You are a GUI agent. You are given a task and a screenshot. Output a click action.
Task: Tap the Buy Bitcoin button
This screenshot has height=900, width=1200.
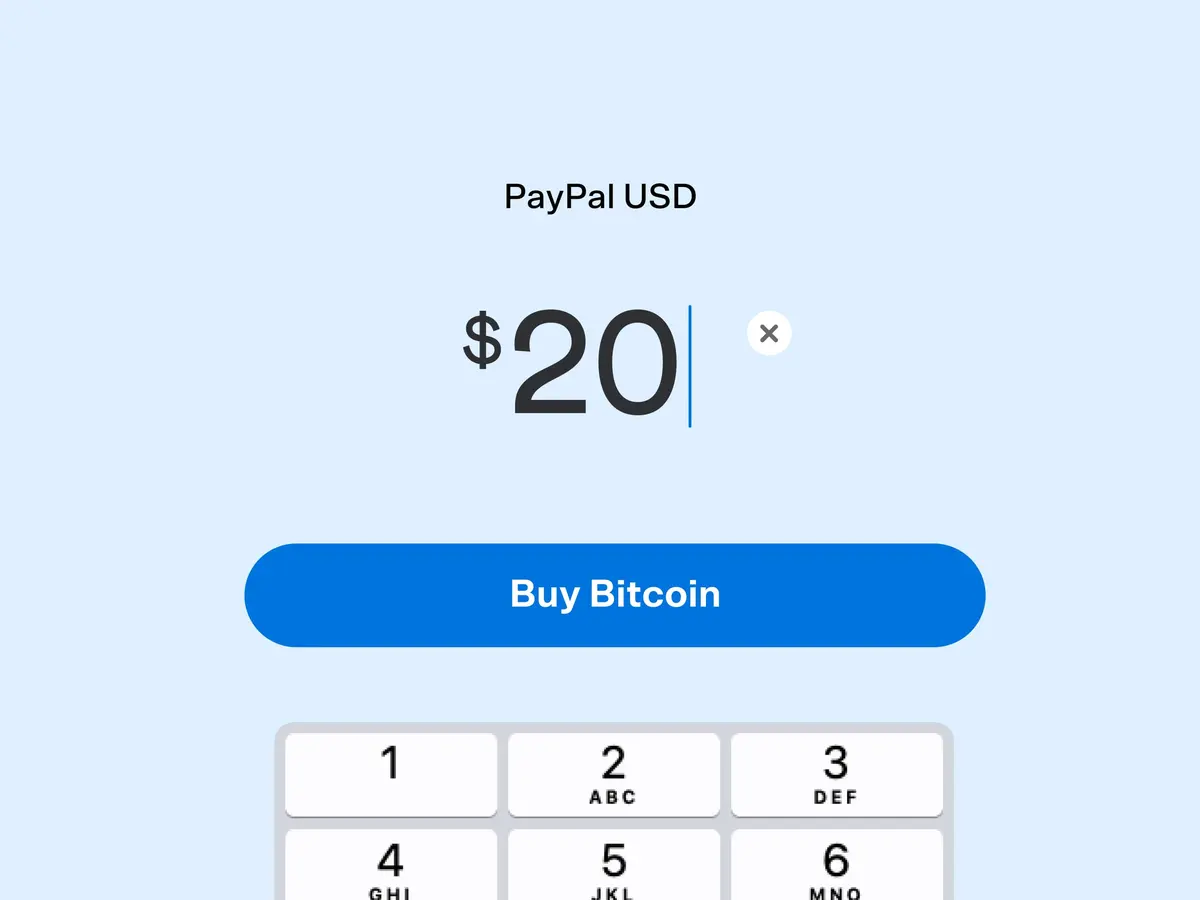[x=614, y=595]
